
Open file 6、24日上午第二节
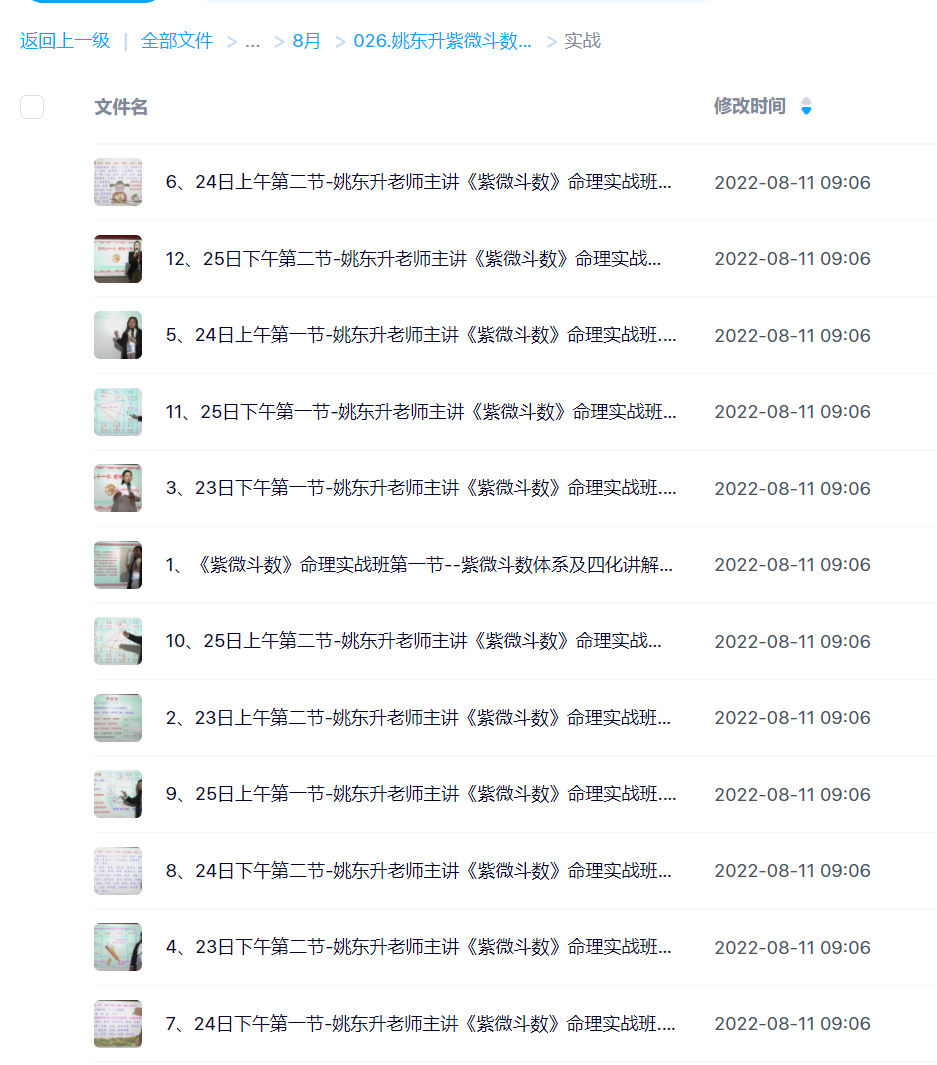pos(418,182)
